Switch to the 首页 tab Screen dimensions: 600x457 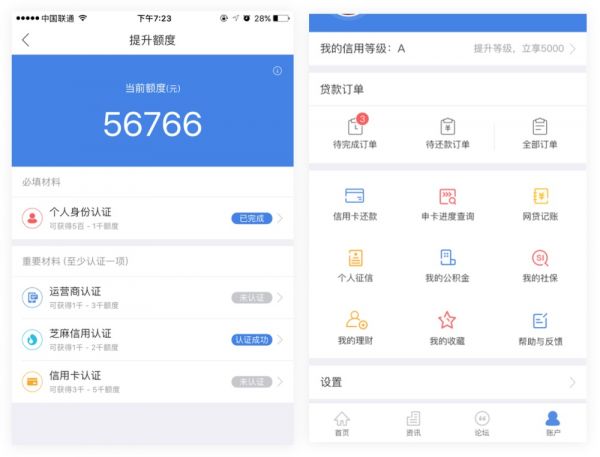[342, 424]
